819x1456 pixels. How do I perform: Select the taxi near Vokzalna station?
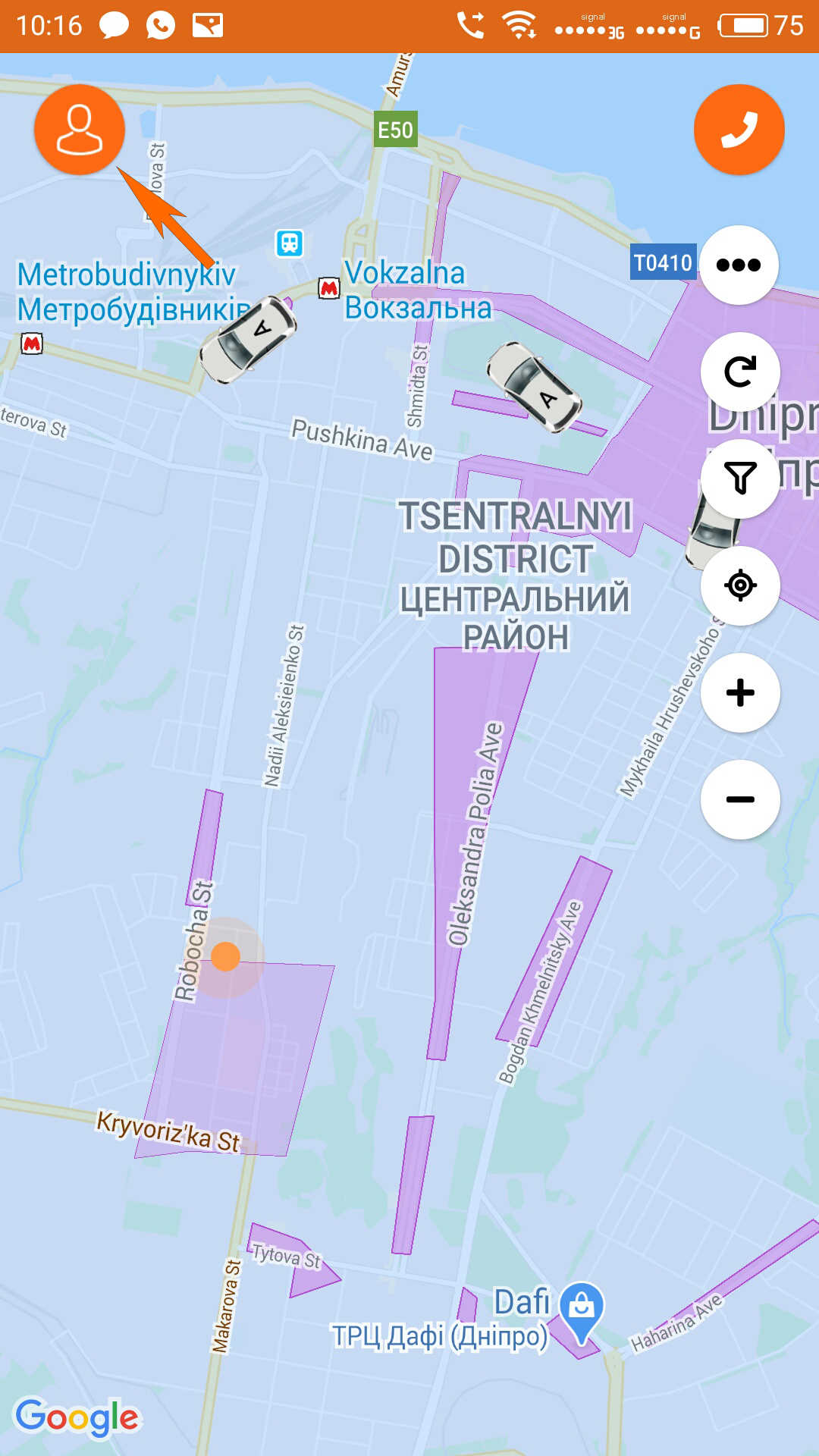tap(535, 387)
